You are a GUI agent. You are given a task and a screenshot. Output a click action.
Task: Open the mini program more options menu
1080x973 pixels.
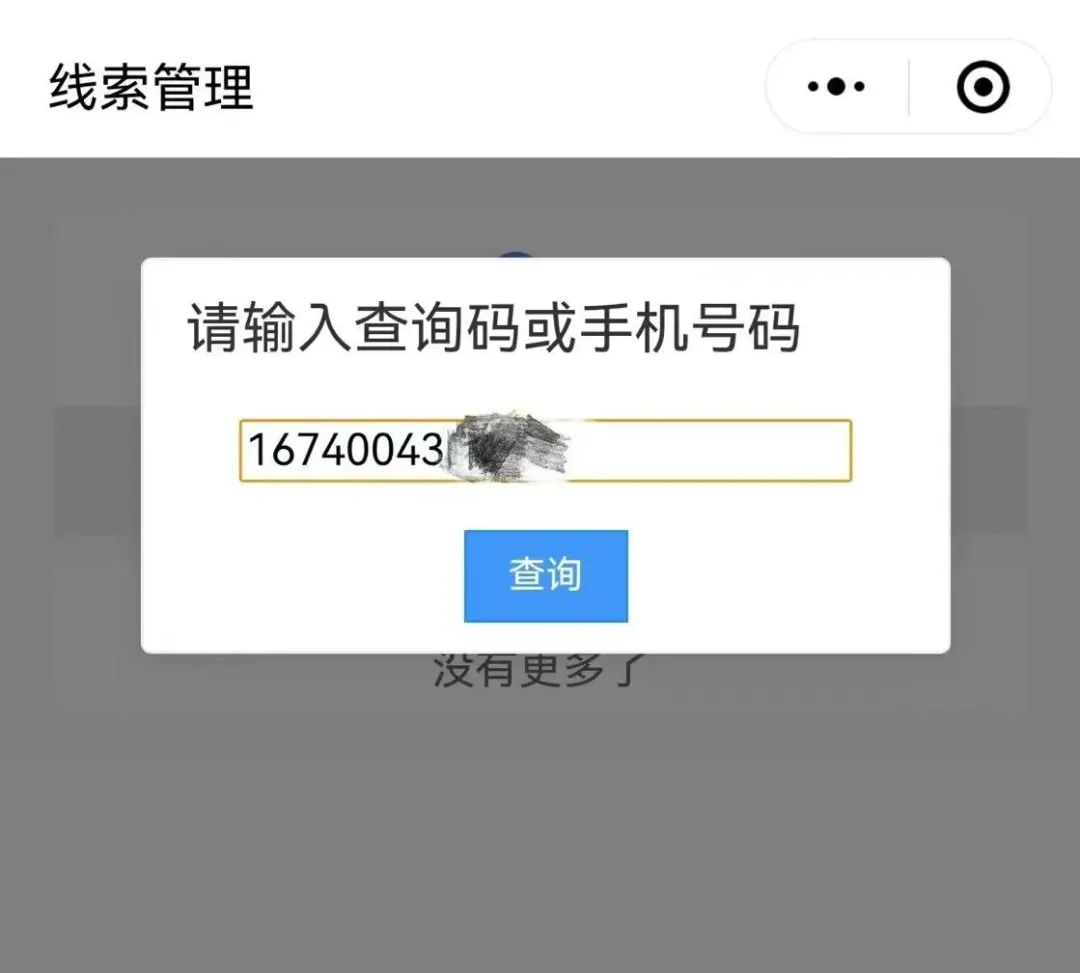tap(836, 87)
